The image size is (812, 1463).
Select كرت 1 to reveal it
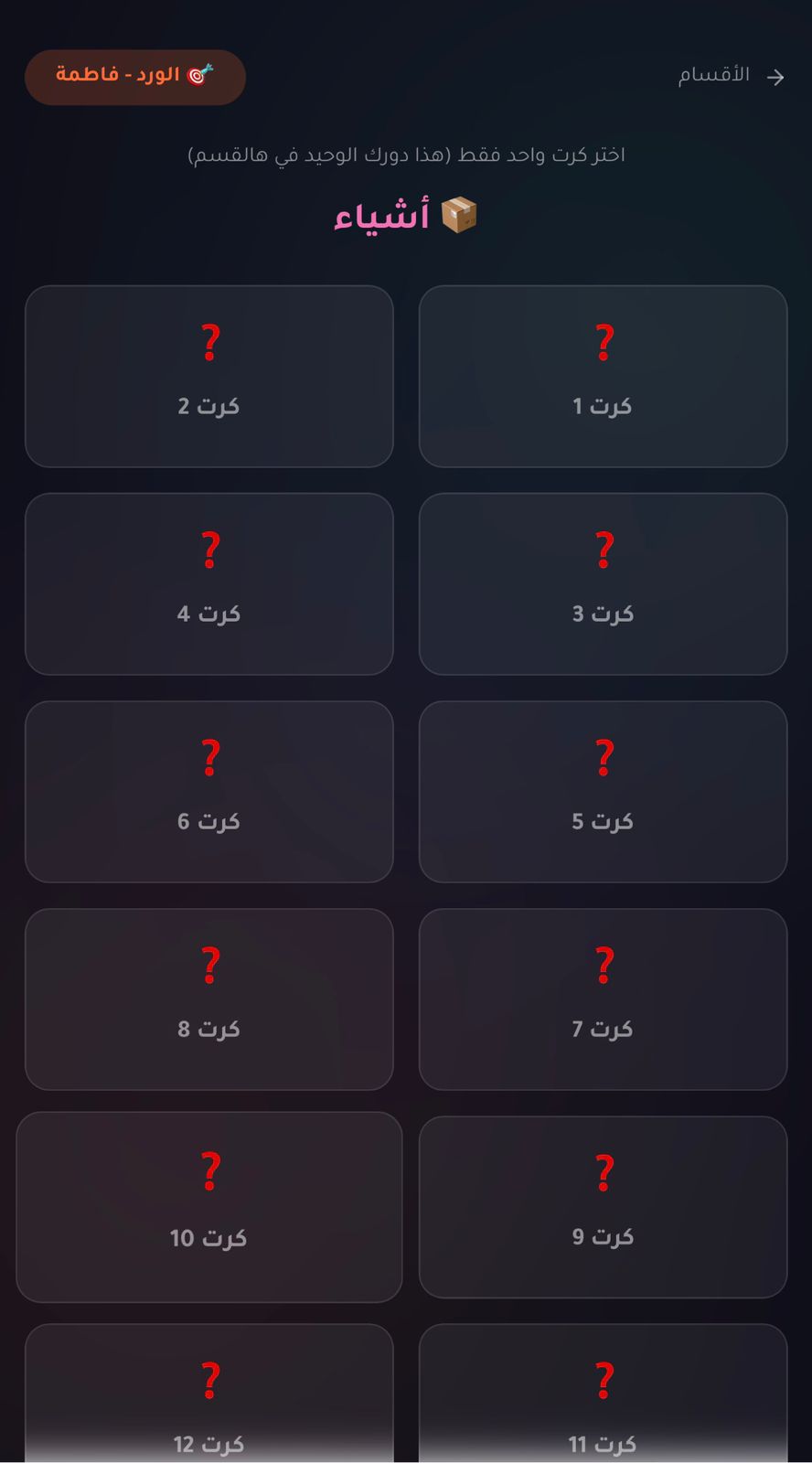[603, 375]
